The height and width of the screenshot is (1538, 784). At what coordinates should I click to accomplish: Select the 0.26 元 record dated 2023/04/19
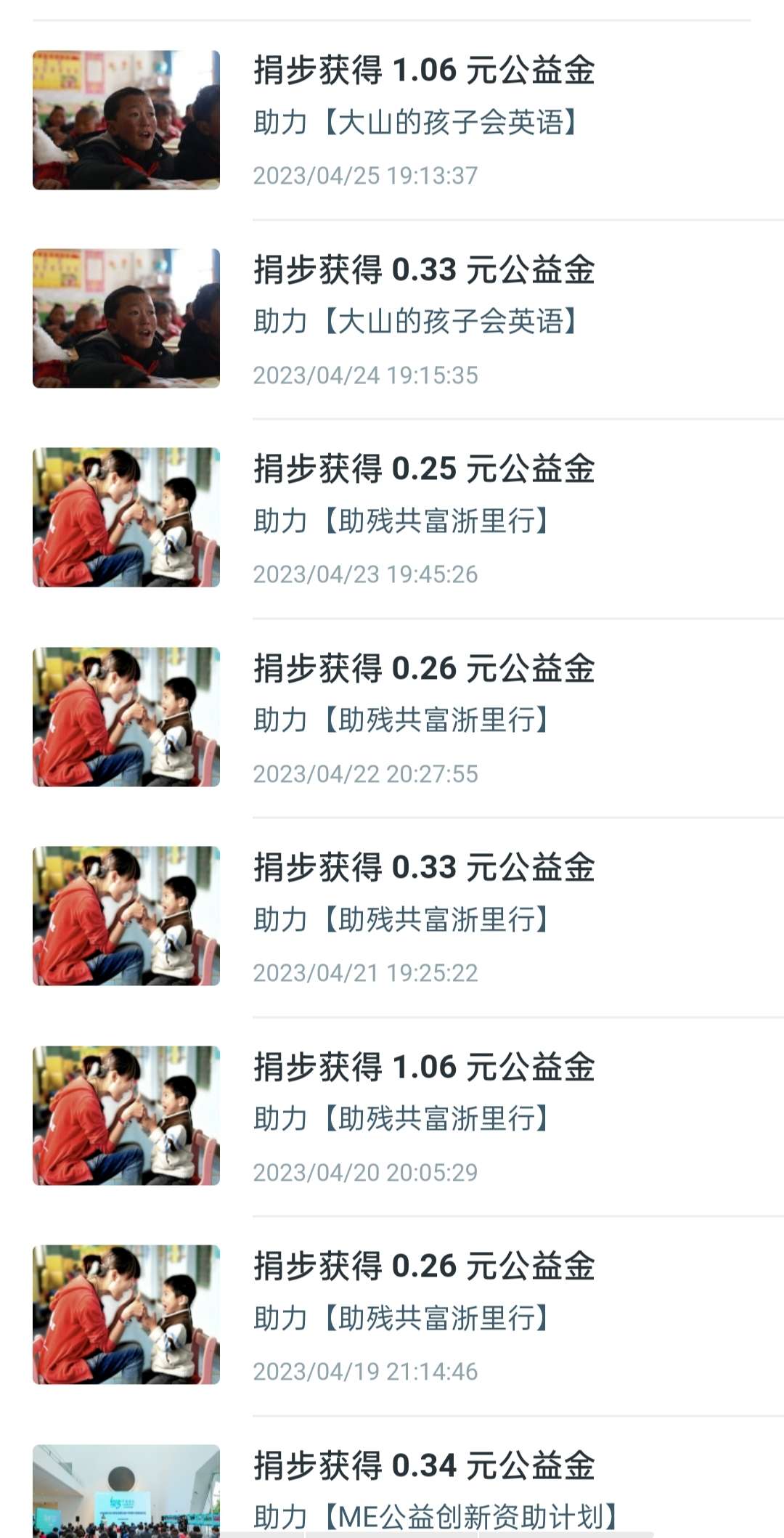coord(424,1317)
